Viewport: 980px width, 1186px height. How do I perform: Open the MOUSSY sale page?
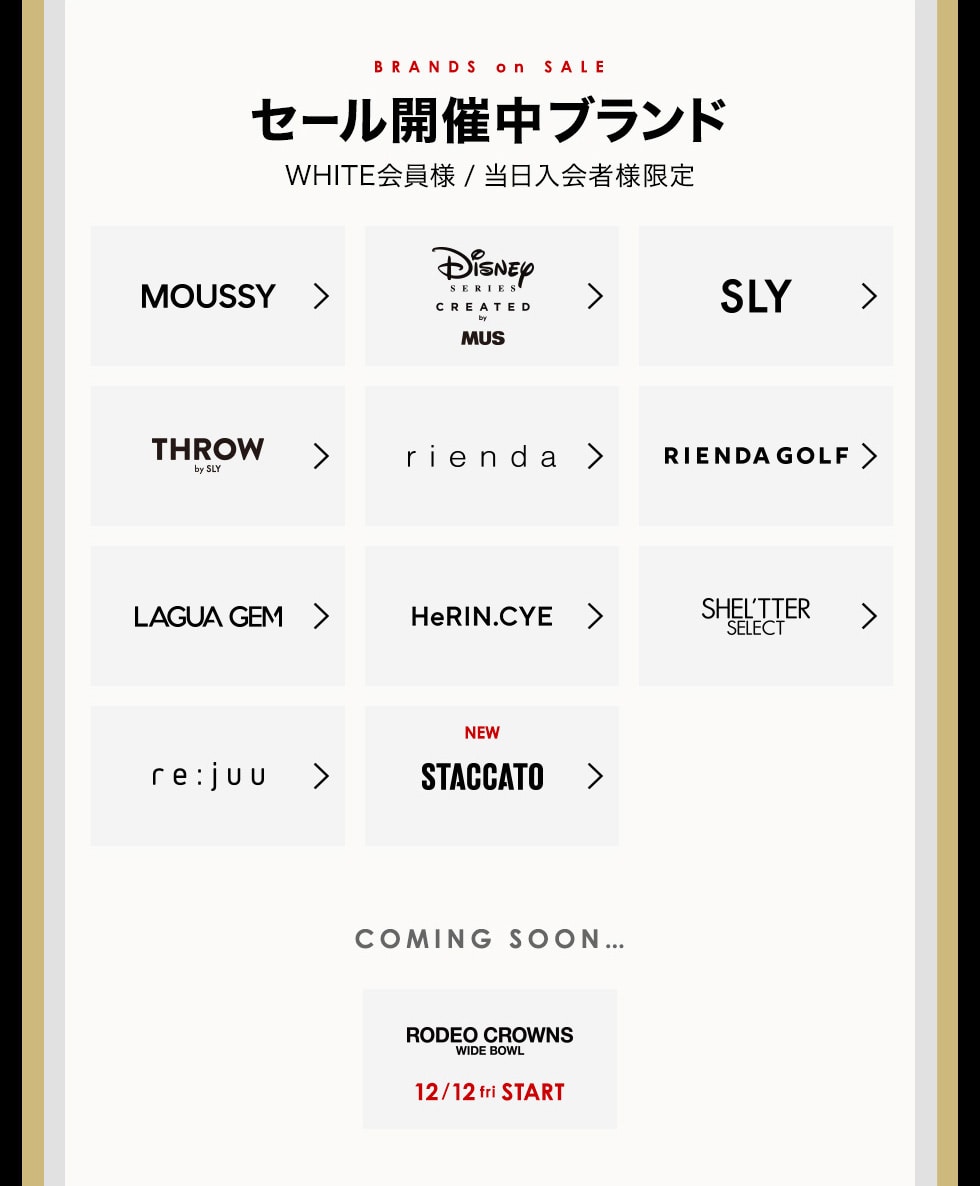[x=218, y=296]
